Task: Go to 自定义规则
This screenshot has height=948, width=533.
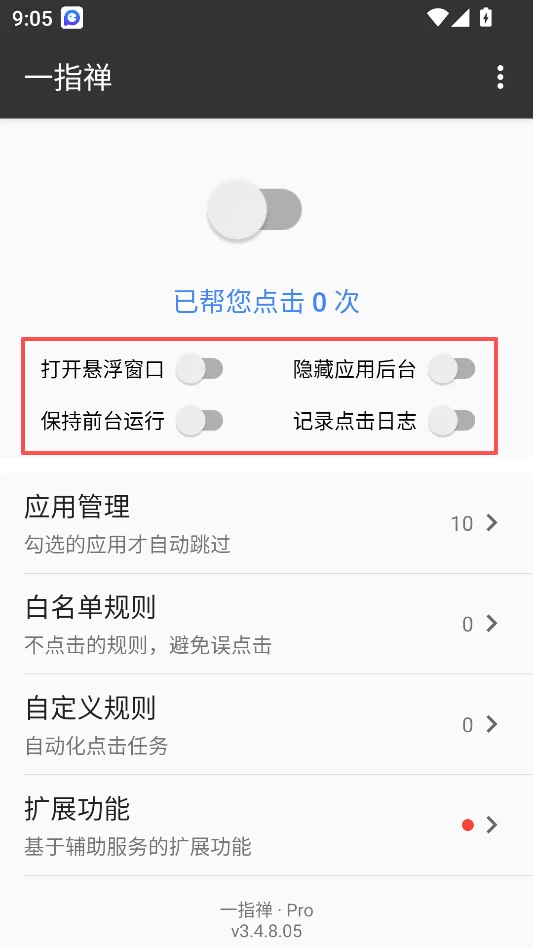Action: pos(266,724)
